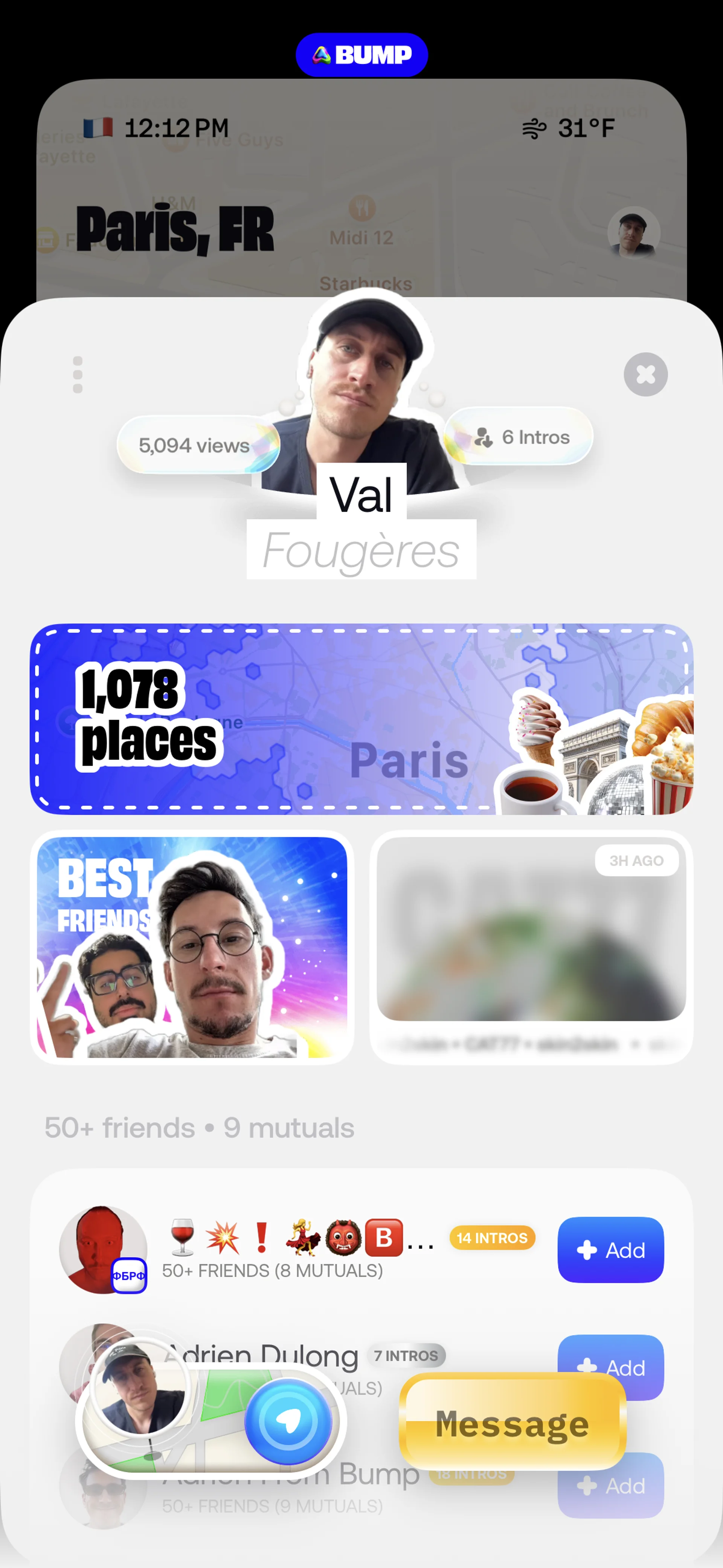723x1568 pixels.
Task: Open the Best Friends card
Action: [192, 946]
